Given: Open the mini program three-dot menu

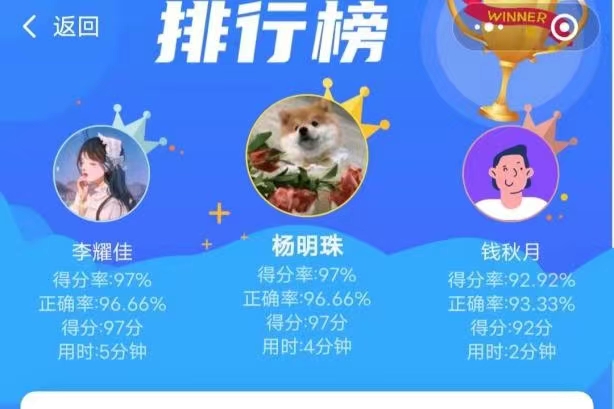Looking at the screenshot, I should (x=489, y=27).
